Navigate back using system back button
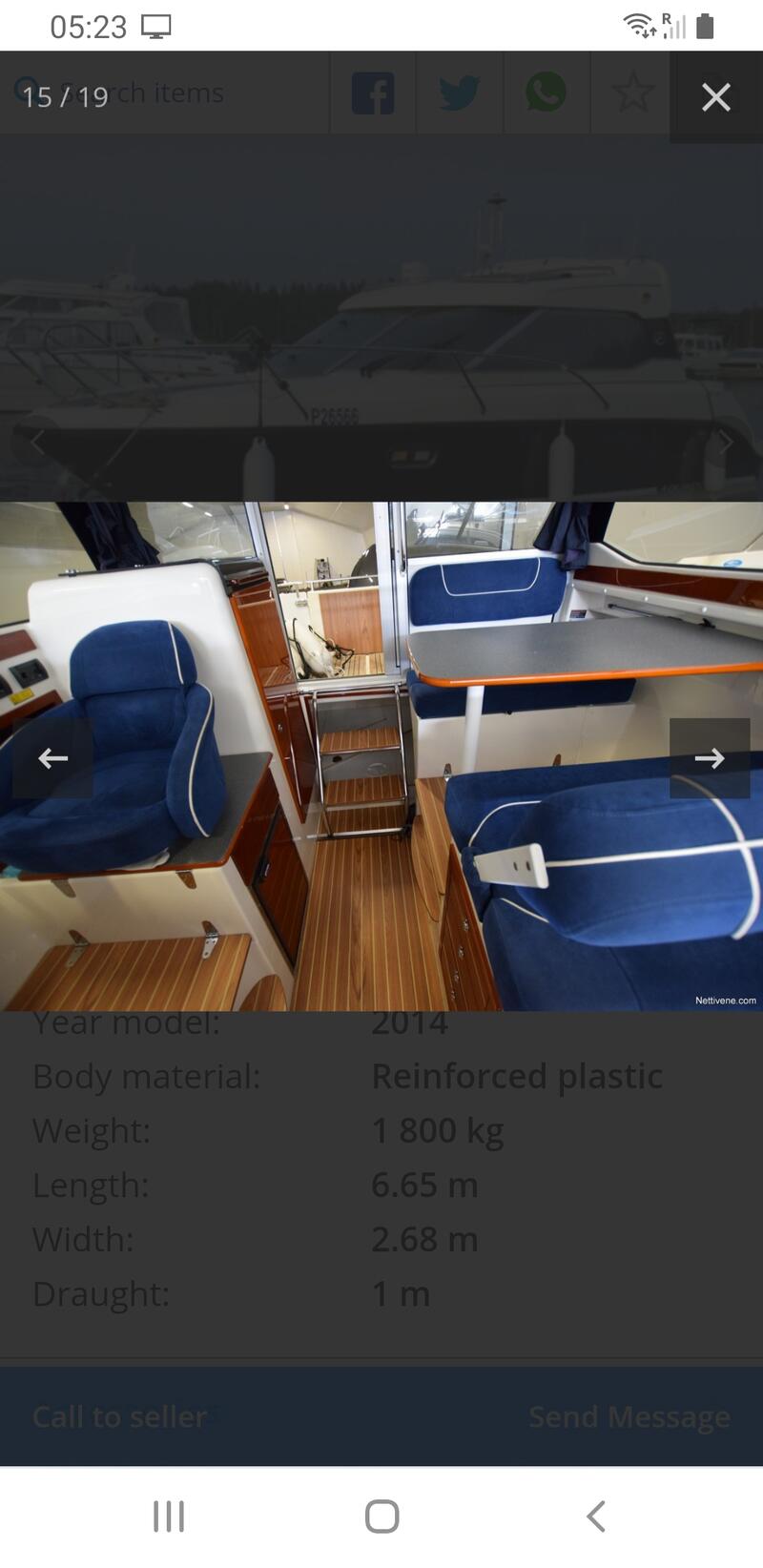The width and height of the screenshot is (763, 1568). click(596, 1516)
